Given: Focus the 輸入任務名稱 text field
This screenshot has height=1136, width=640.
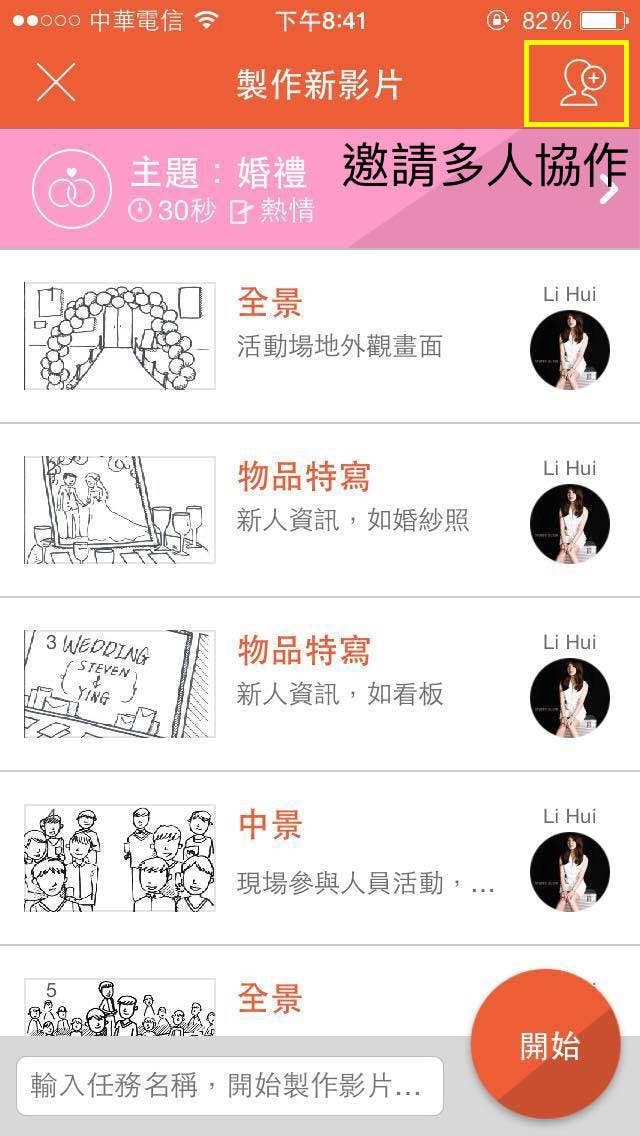Looking at the screenshot, I should 230,1086.
